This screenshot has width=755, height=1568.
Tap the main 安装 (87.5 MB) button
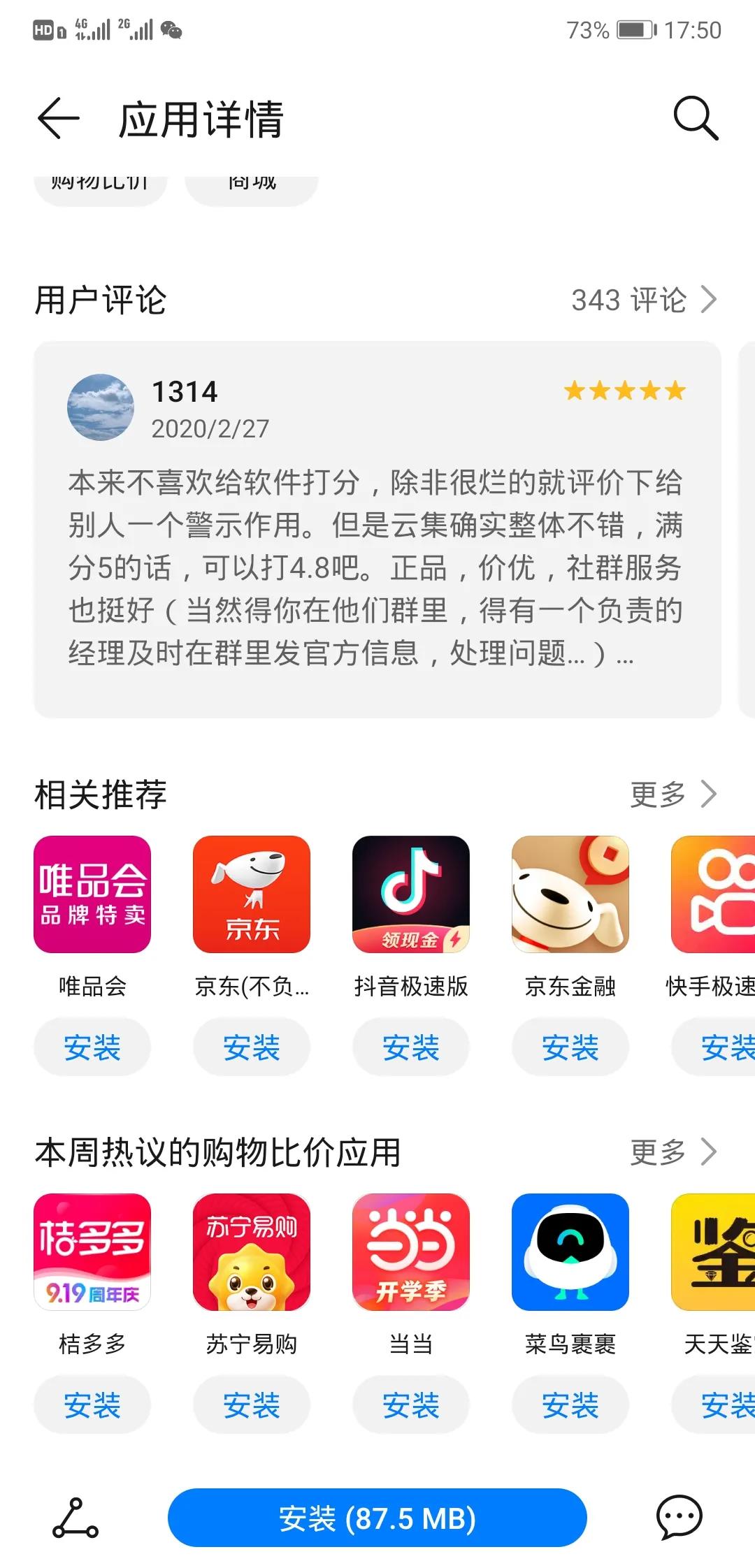[x=377, y=1518]
